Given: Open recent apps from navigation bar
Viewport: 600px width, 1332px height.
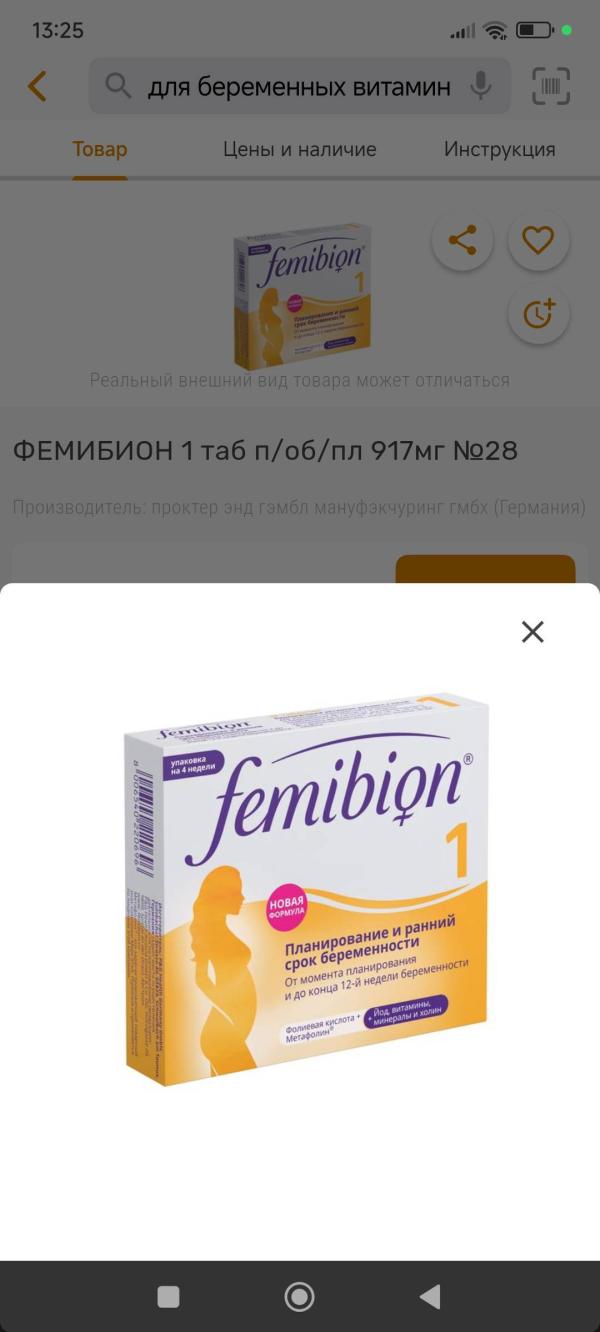Looking at the screenshot, I should (x=169, y=1297).
